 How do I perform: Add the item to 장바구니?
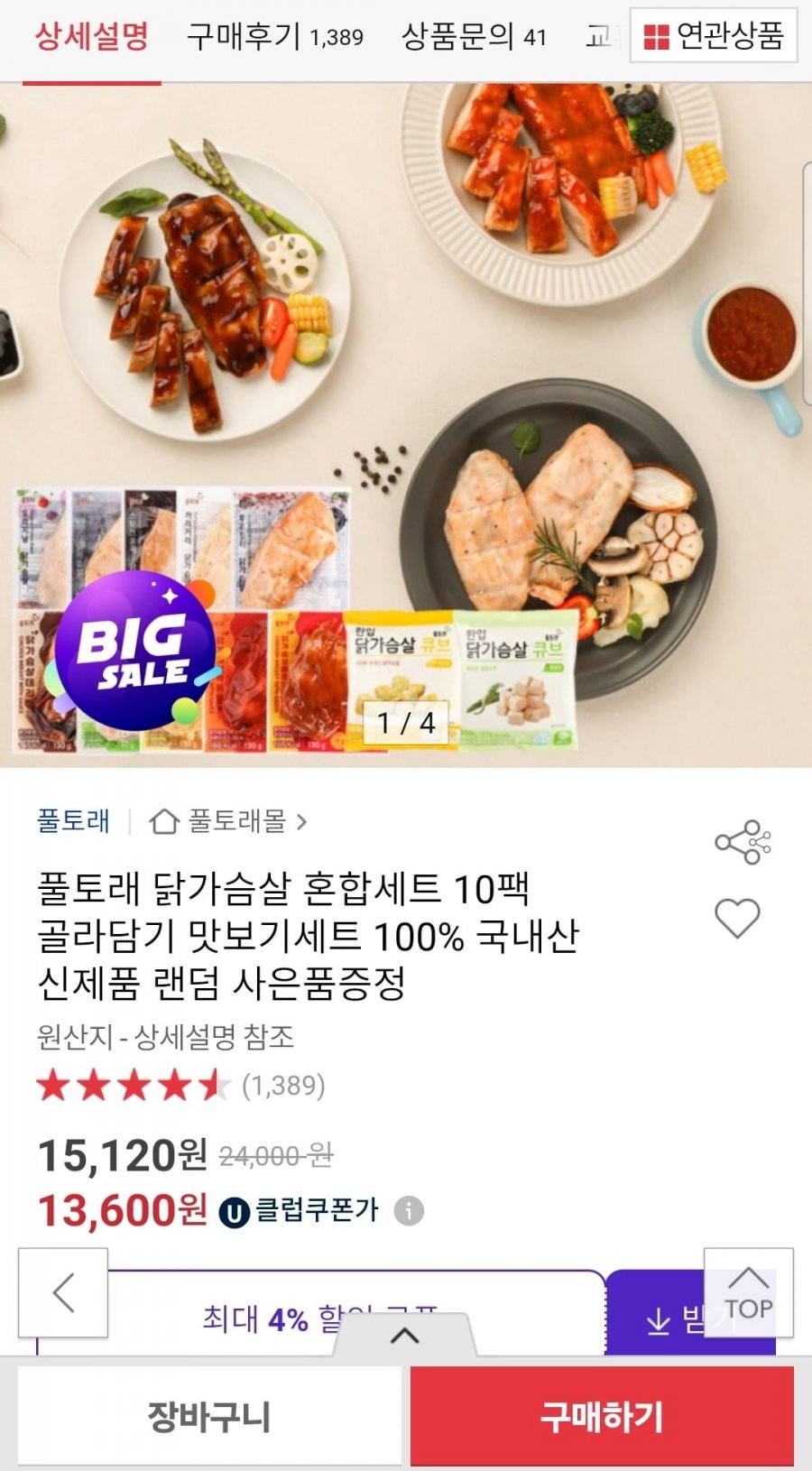tap(209, 1415)
